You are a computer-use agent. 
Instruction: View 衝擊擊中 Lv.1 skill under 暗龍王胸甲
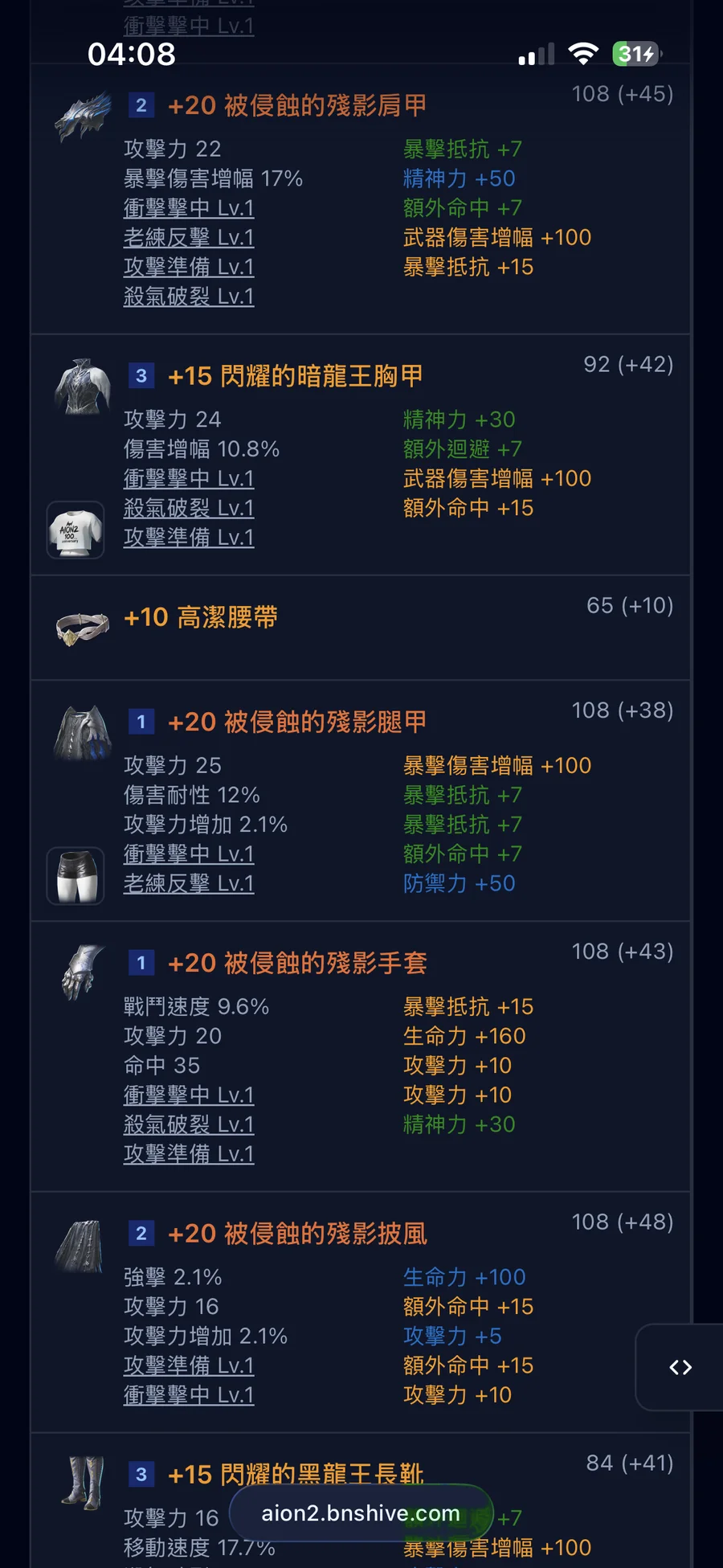click(x=189, y=479)
